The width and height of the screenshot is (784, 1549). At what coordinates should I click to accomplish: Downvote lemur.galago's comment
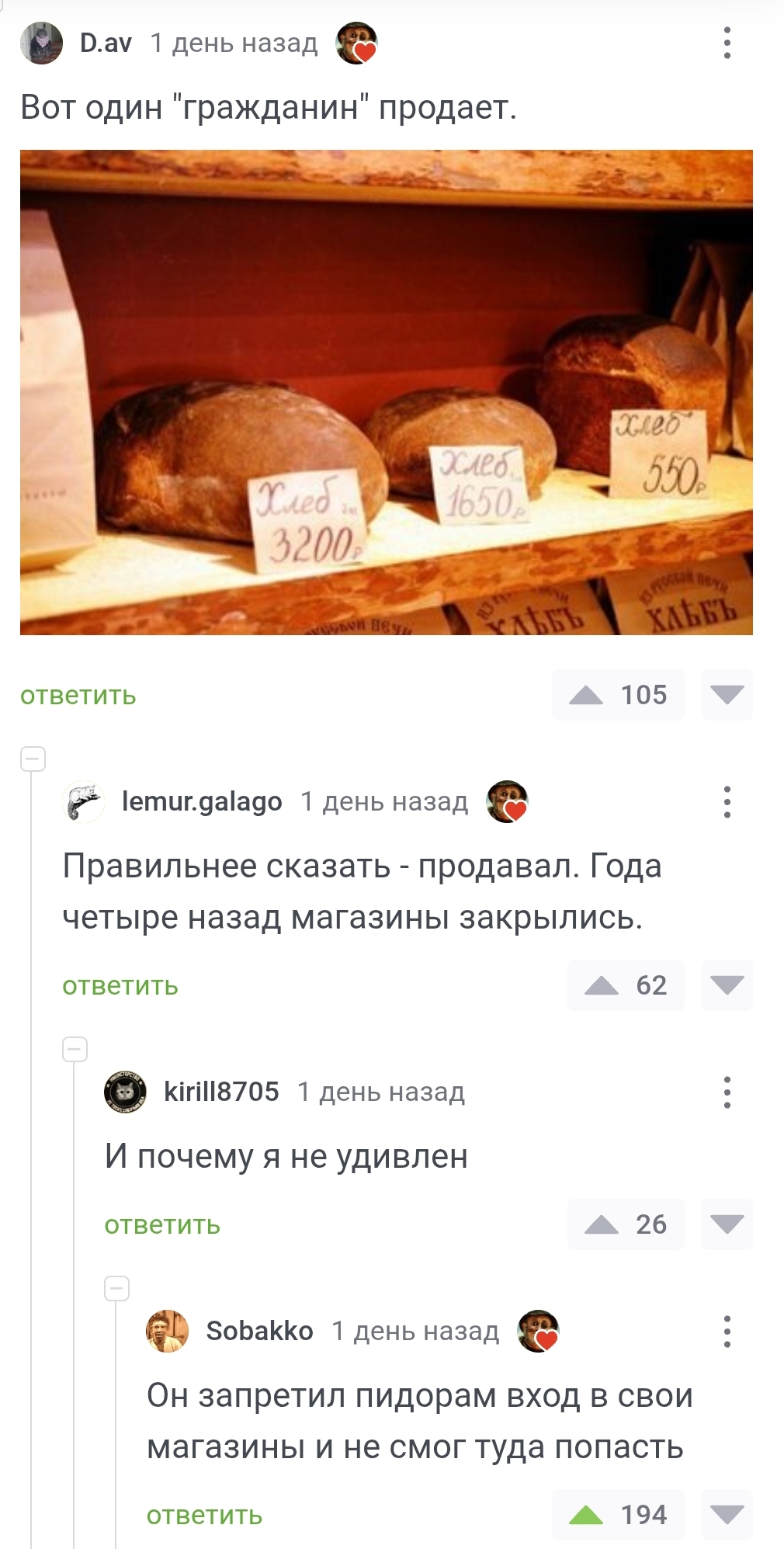coord(727,985)
